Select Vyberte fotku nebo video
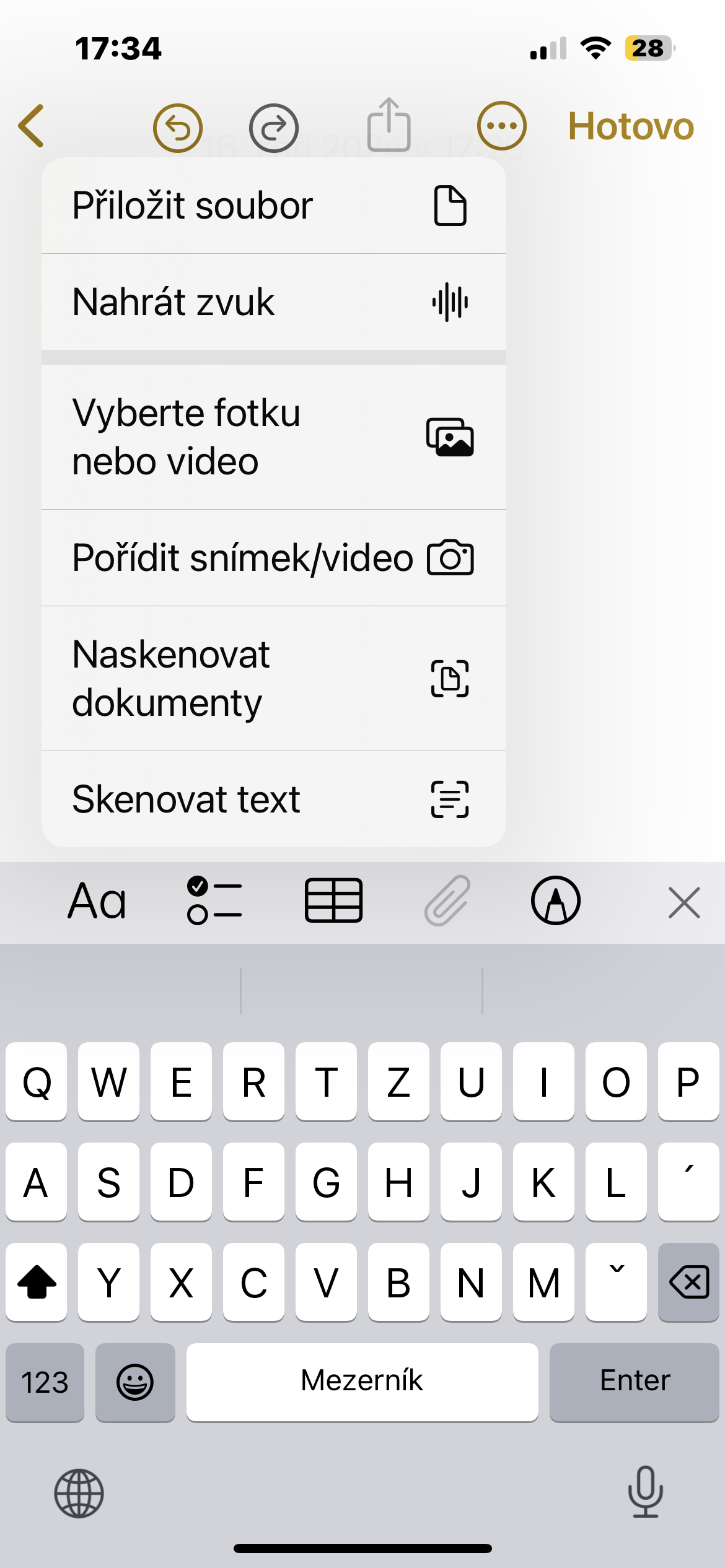Image resolution: width=725 pixels, height=1568 pixels. (273, 437)
